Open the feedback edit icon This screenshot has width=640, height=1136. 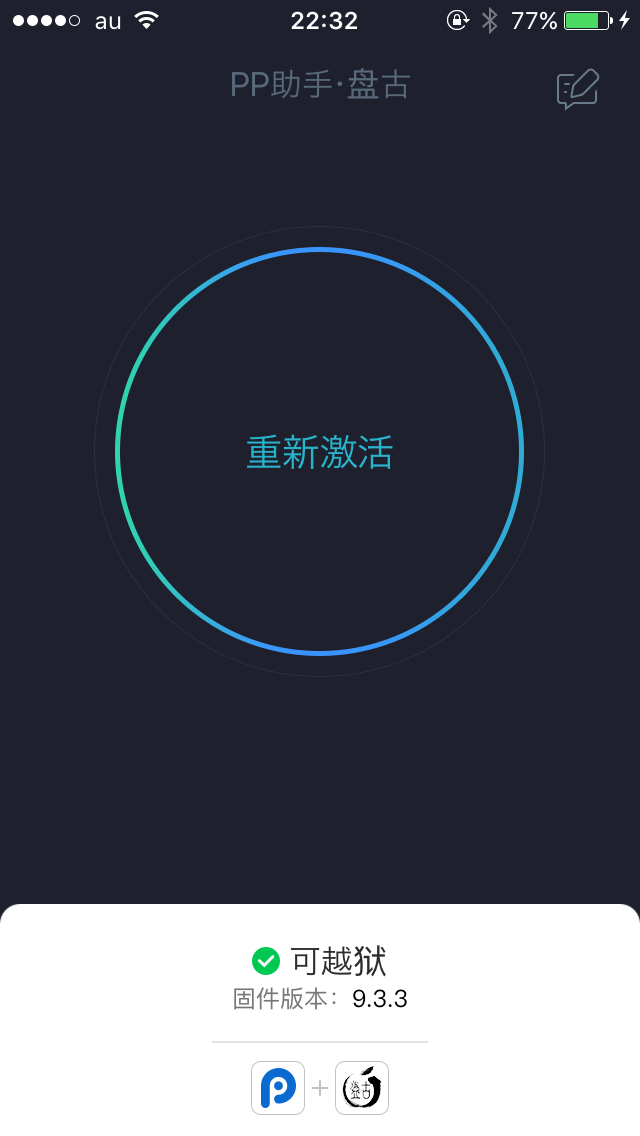click(577, 89)
